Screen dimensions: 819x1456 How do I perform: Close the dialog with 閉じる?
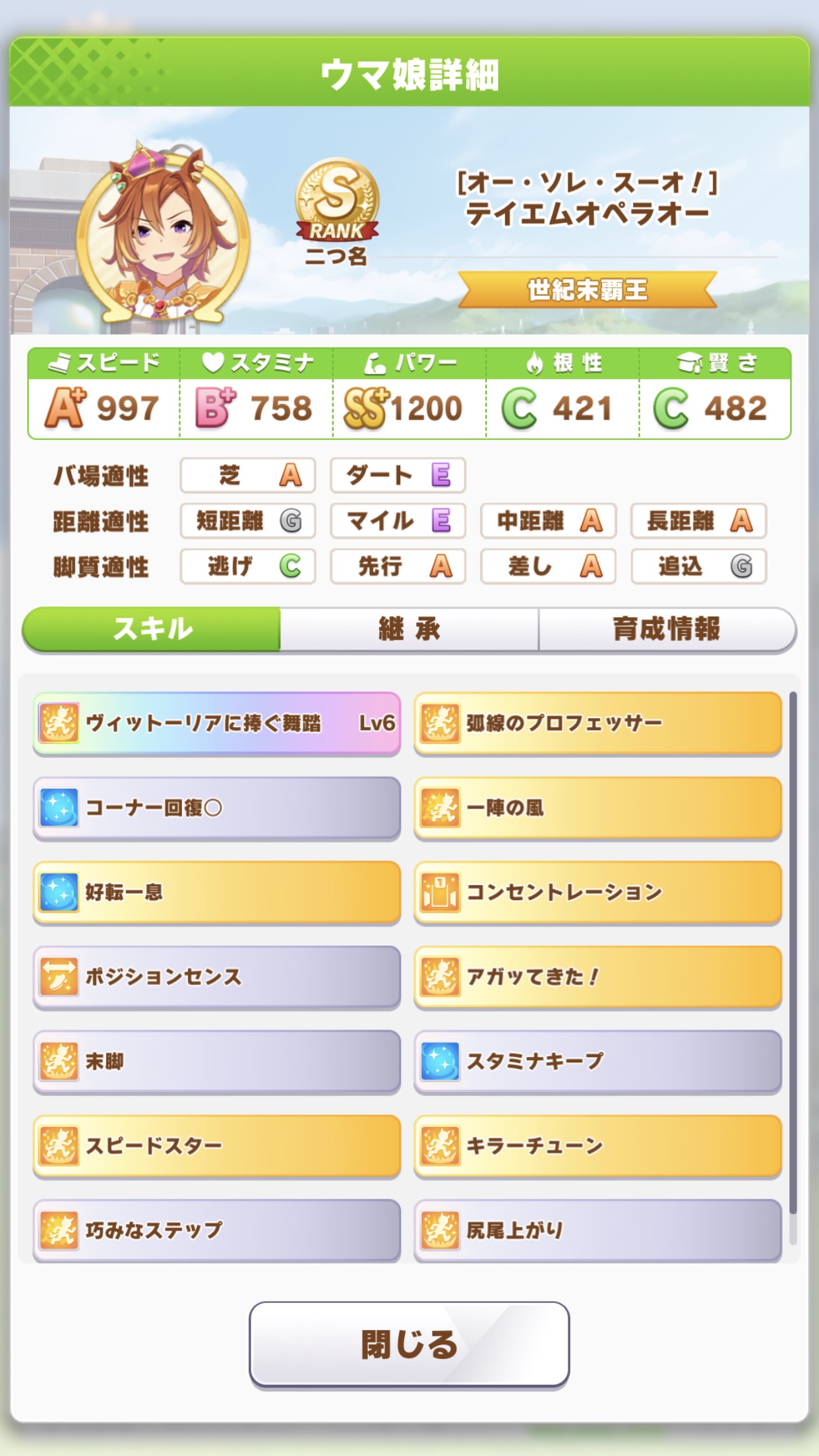(x=409, y=1345)
